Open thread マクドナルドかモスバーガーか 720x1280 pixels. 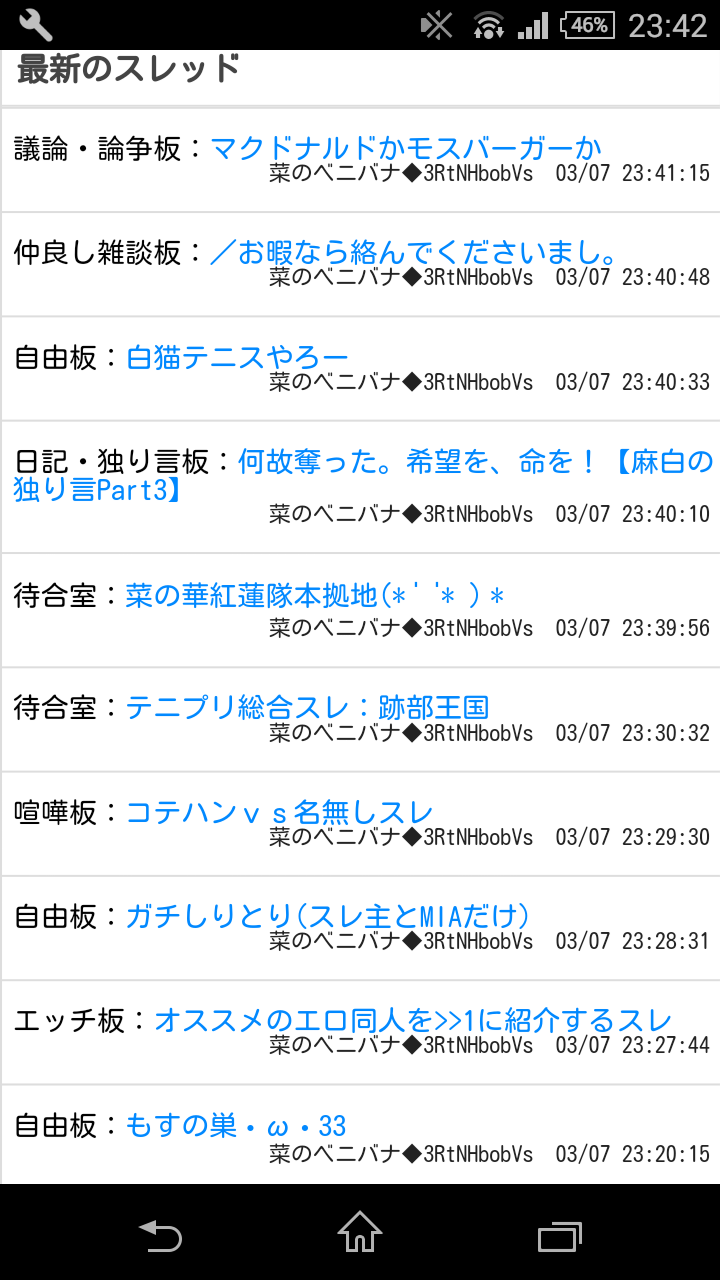pos(406,149)
